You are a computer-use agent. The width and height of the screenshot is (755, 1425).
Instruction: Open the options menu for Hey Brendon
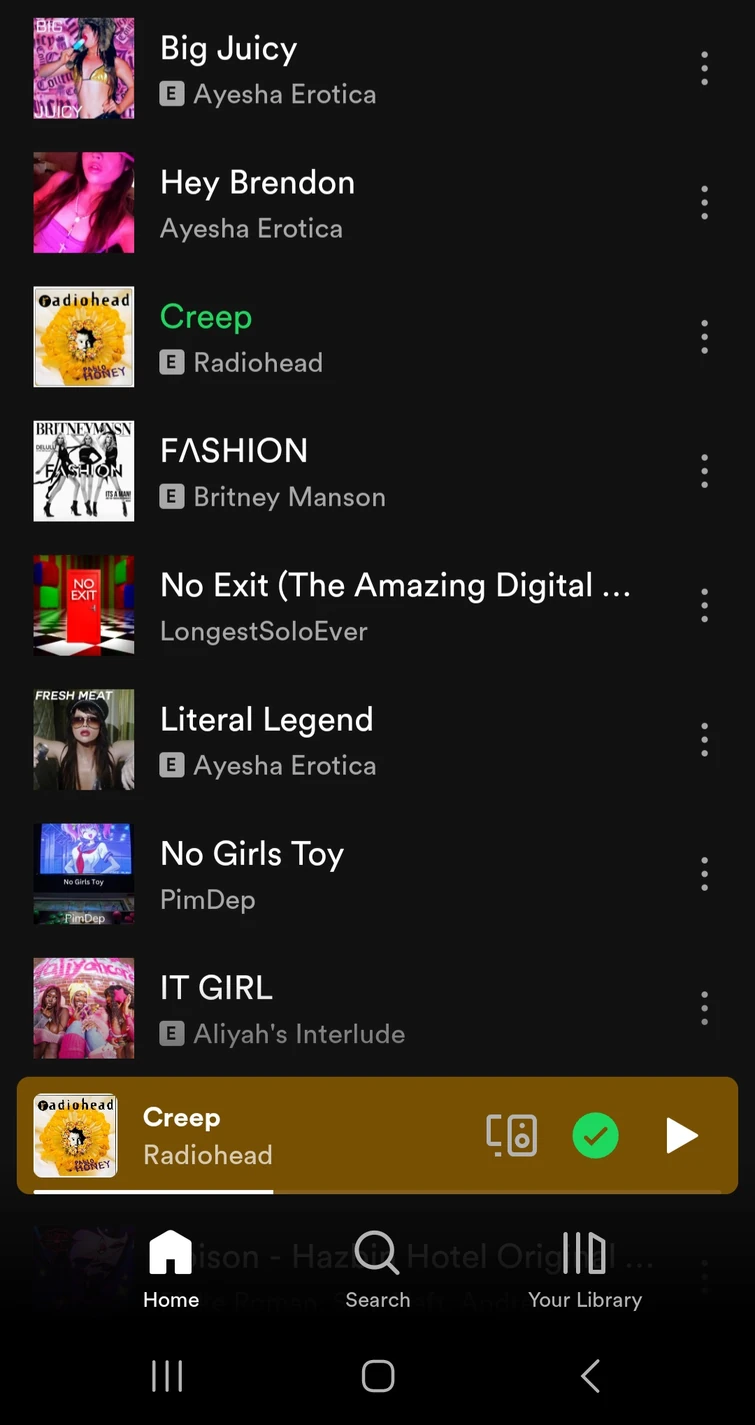tap(704, 203)
